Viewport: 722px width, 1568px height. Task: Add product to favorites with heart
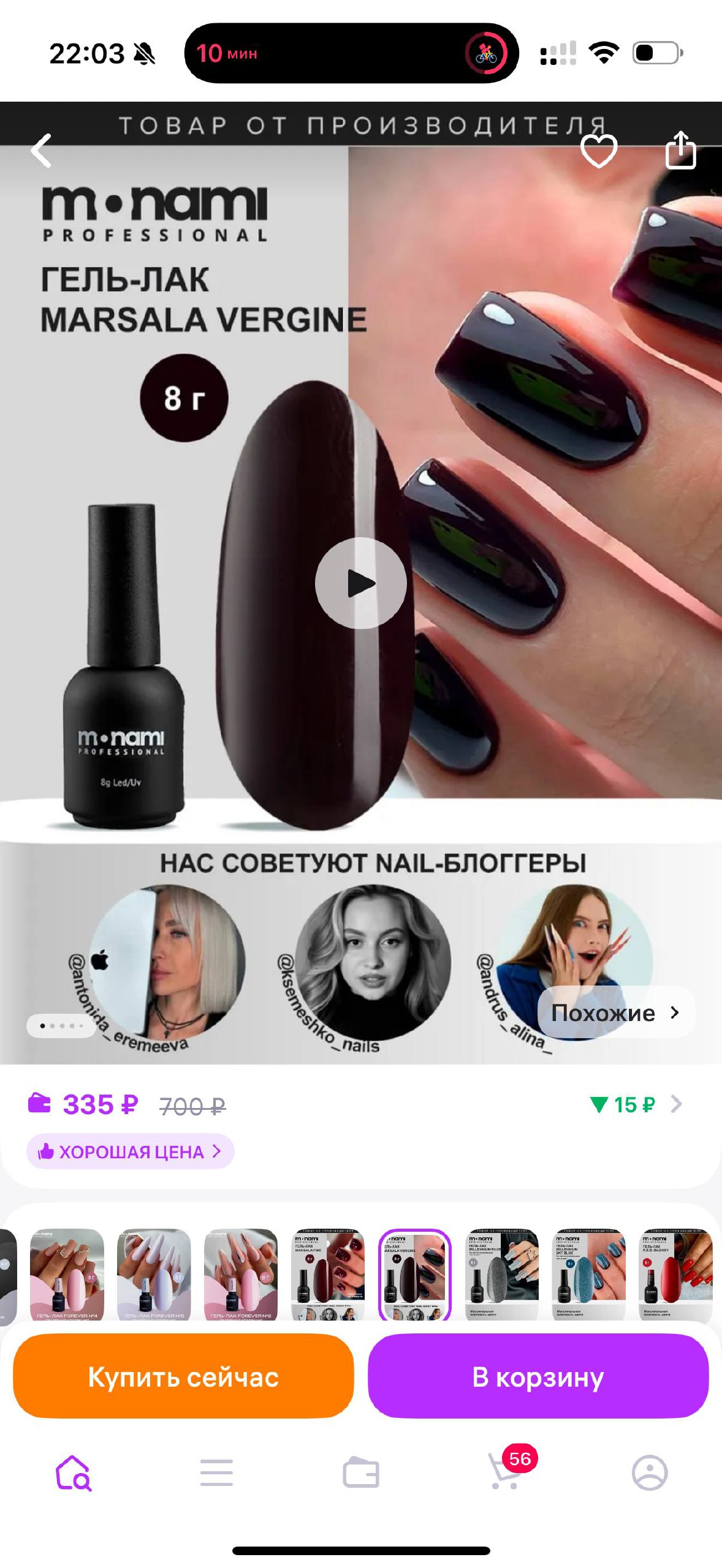pyautogui.click(x=599, y=150)
